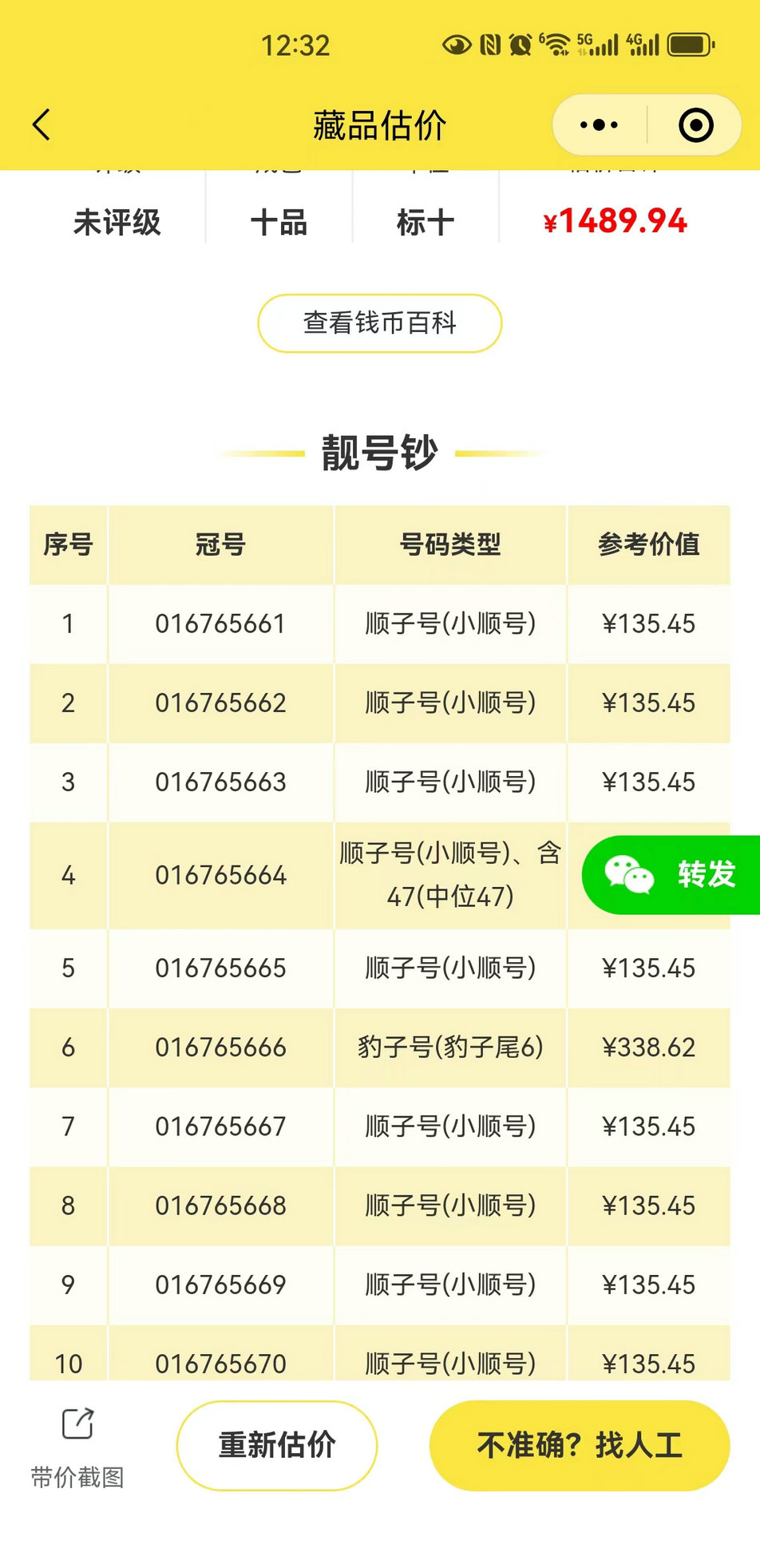
Task: Tap 重新估价 to re-estimate value
Action: tap(277, 1445)
